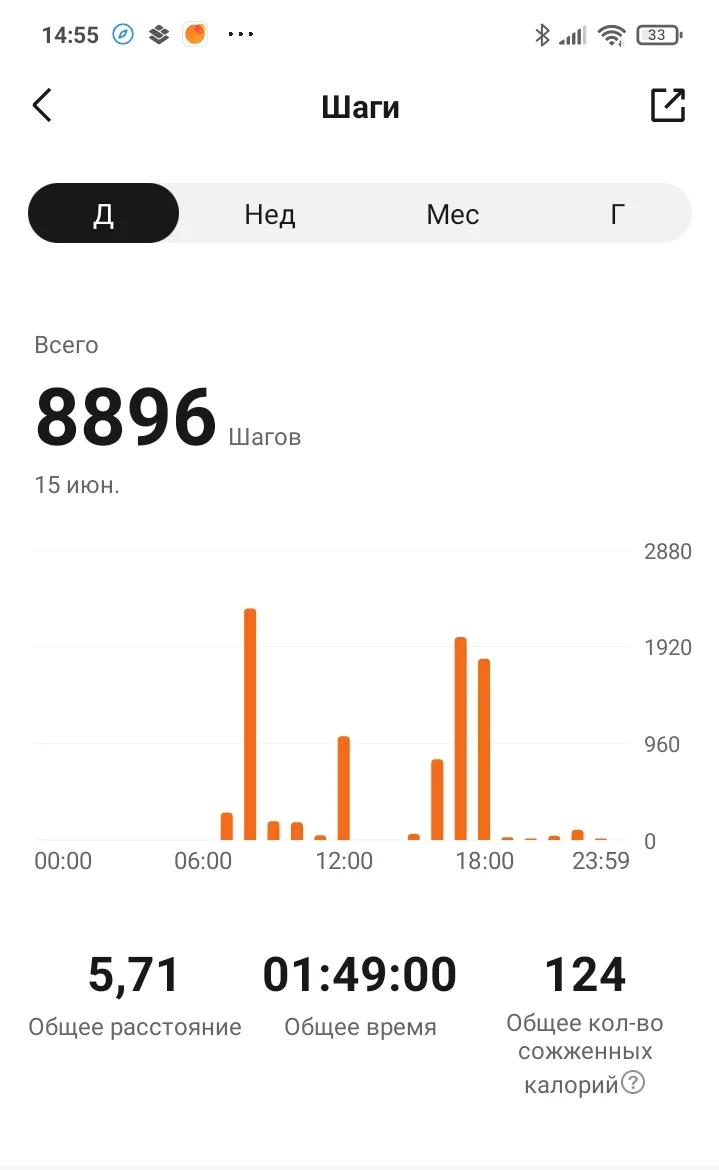Open the burned calories help icon
719x1170 pixels.
(633, 1082)
